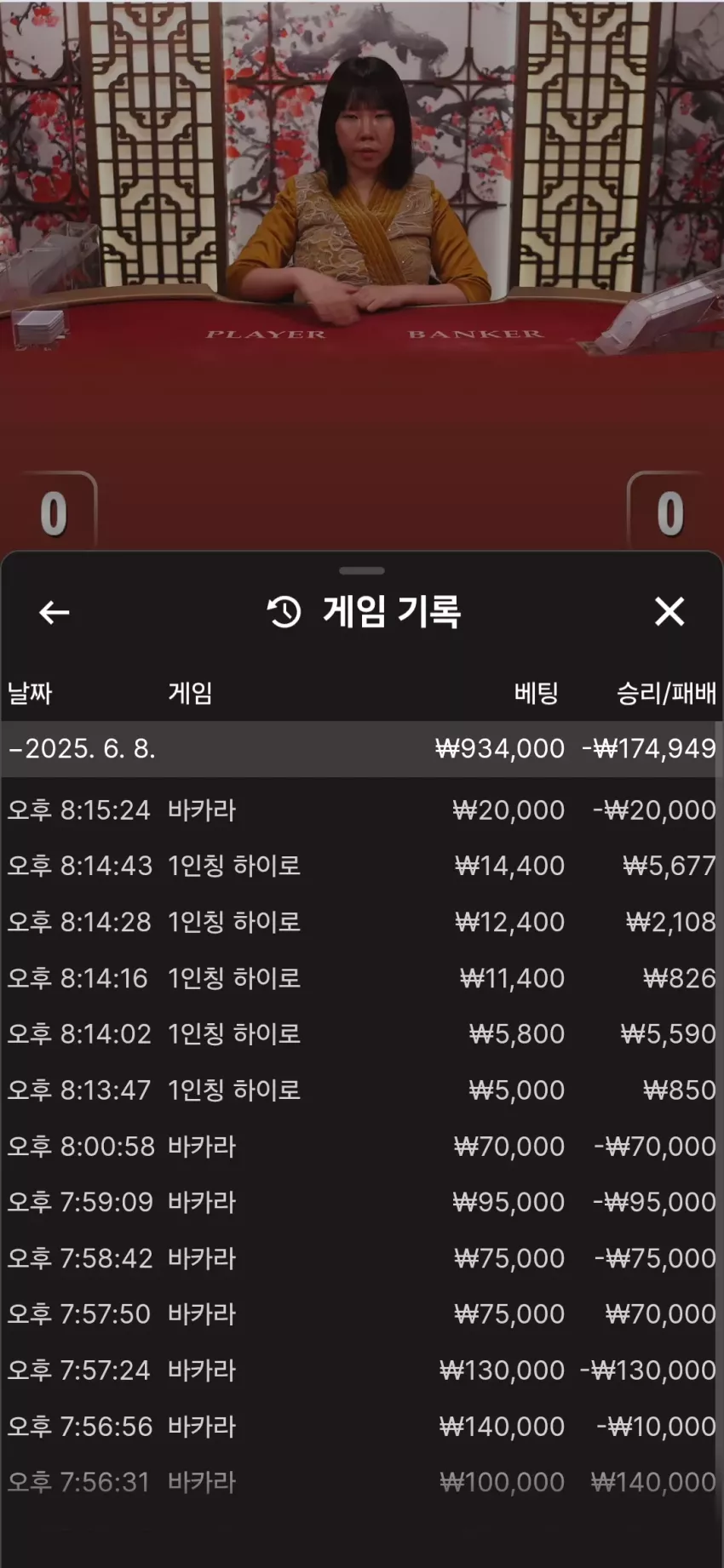Select the 오후 7:57:24 바카라 row
This screenshot has width=724, height=1568.
[x=362, y=1370]
